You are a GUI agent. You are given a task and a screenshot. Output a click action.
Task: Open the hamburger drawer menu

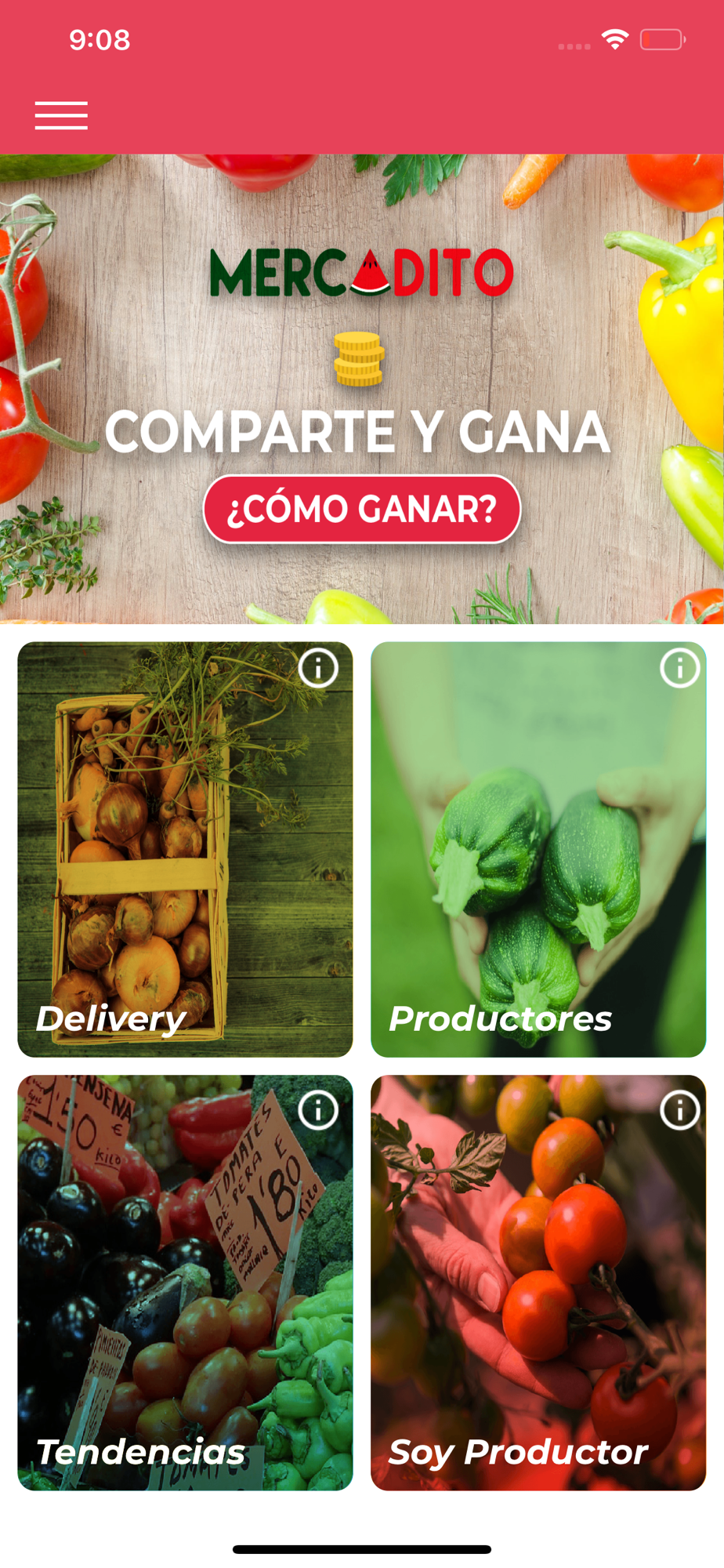(x=61, y=115)
